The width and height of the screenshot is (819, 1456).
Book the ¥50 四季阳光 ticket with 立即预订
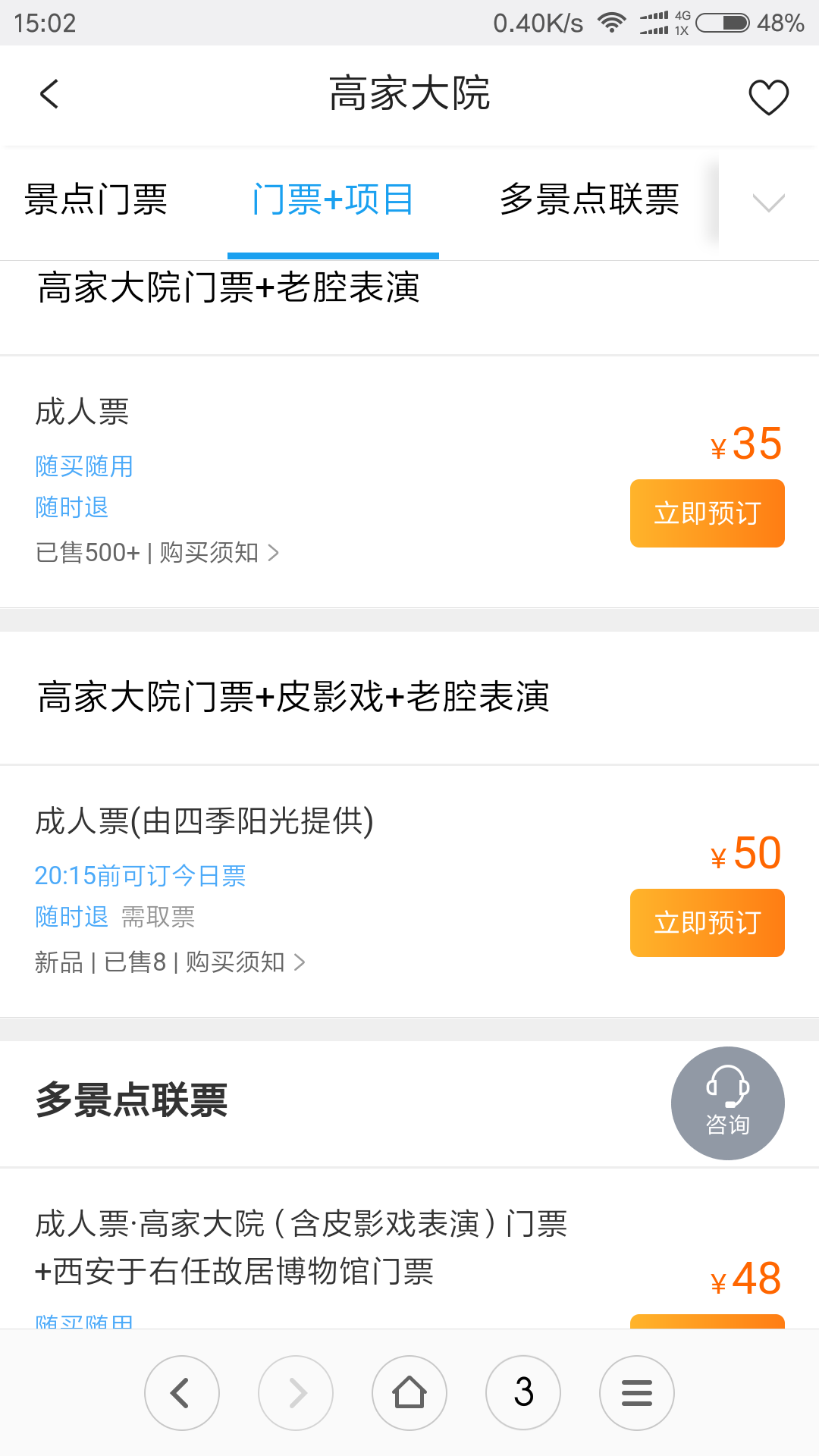click(707, 923)
